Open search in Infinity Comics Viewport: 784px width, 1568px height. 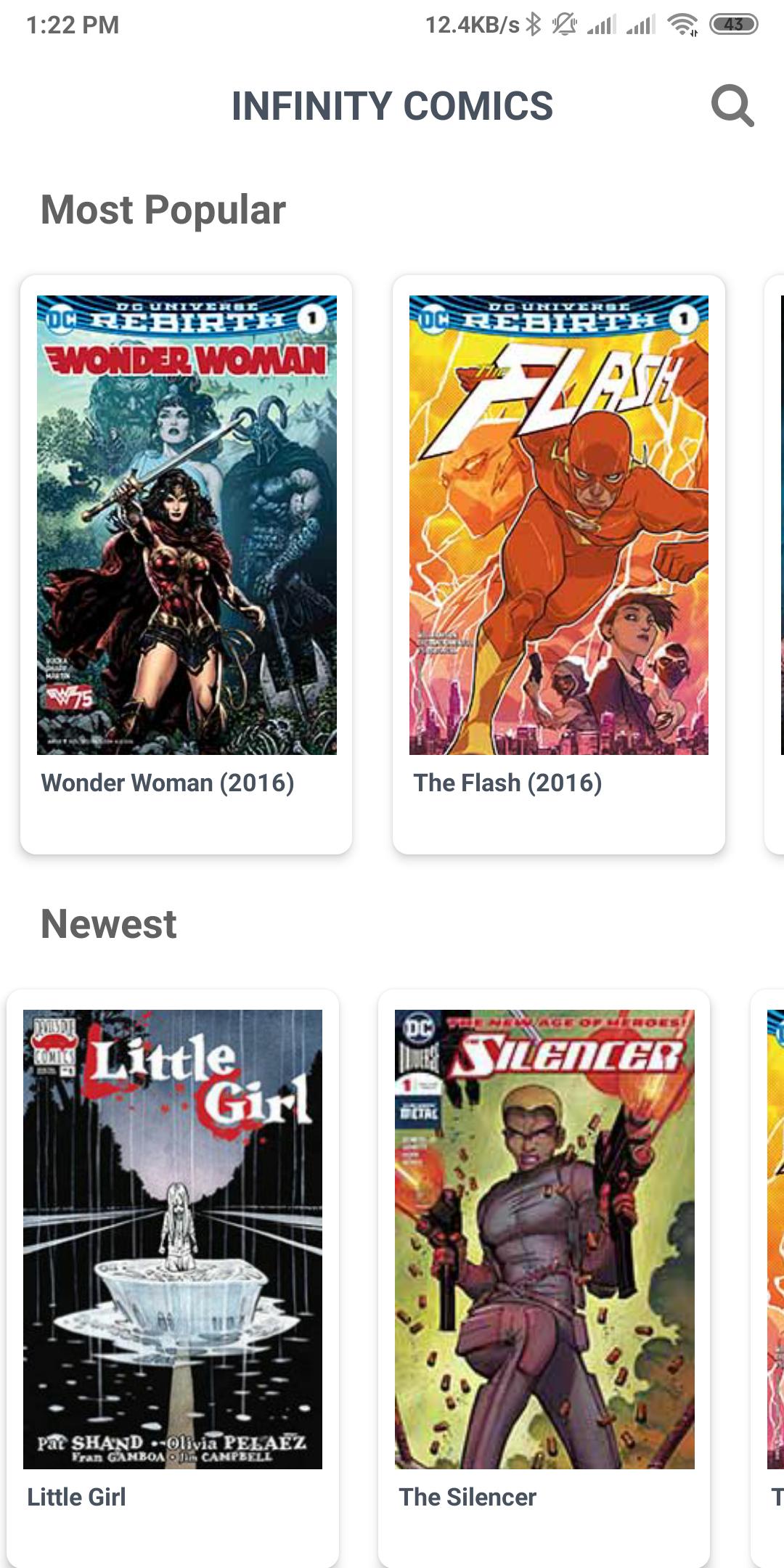pyautogui.click(x=732, y=106)
